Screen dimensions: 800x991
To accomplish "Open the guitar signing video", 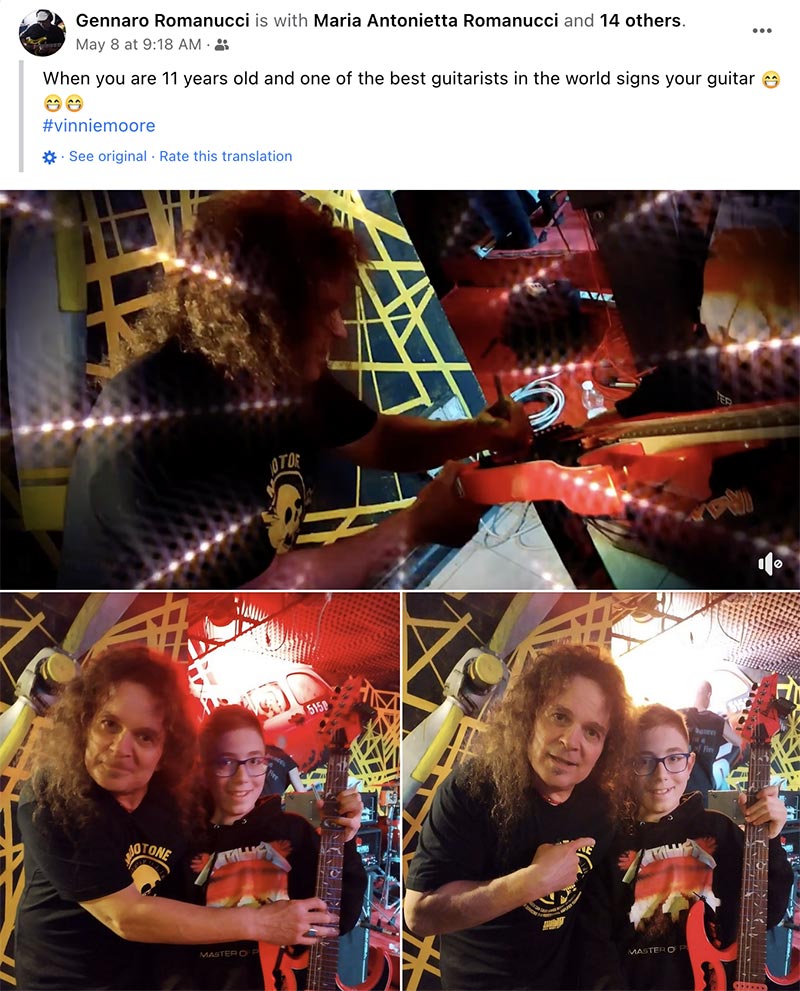I will [x=400, y=390].
